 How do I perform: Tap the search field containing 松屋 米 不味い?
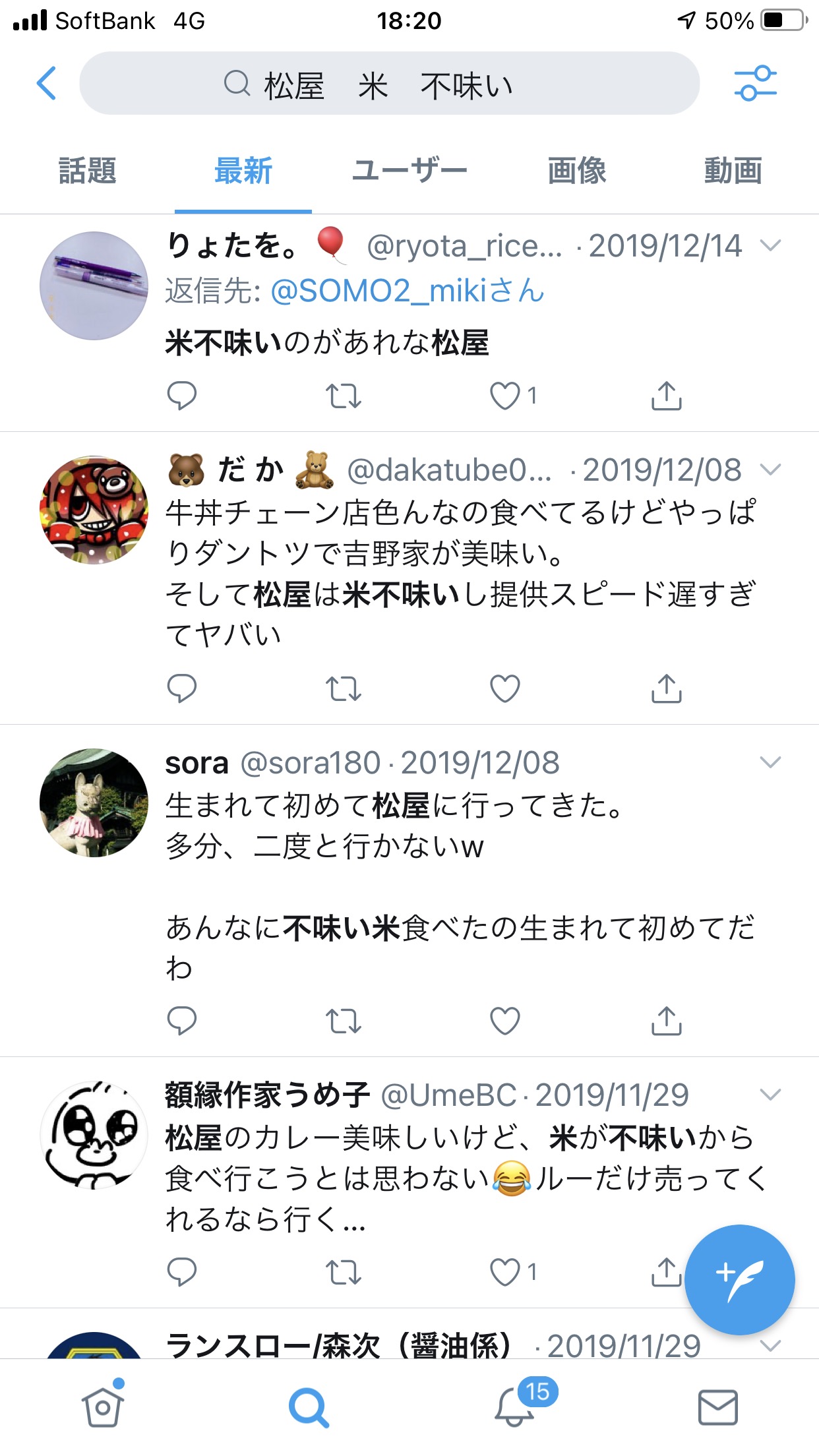tap(389, 84)
